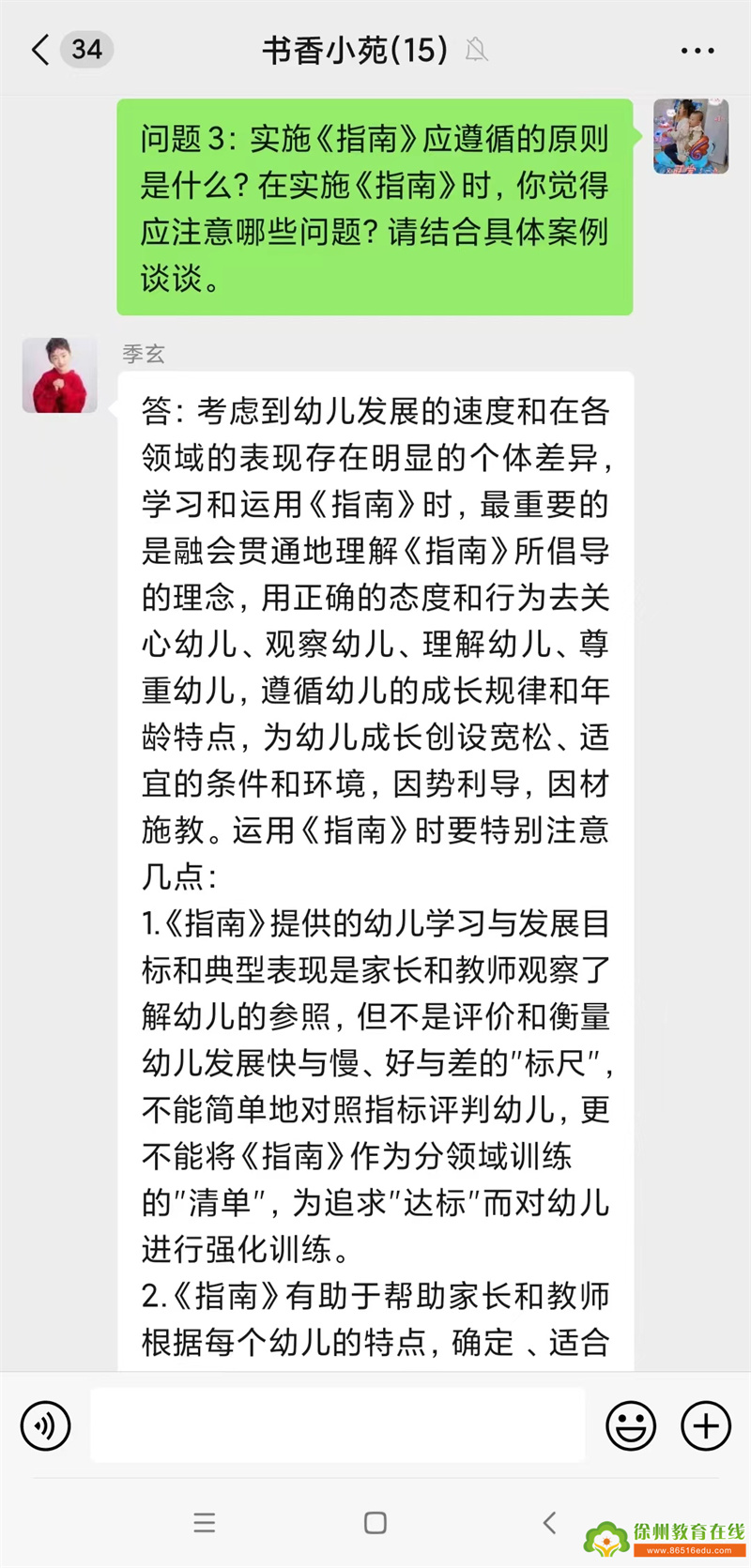Screen dimensions: 751x1568
Task: Tap the message text input field
Action: coord(338,1425)
